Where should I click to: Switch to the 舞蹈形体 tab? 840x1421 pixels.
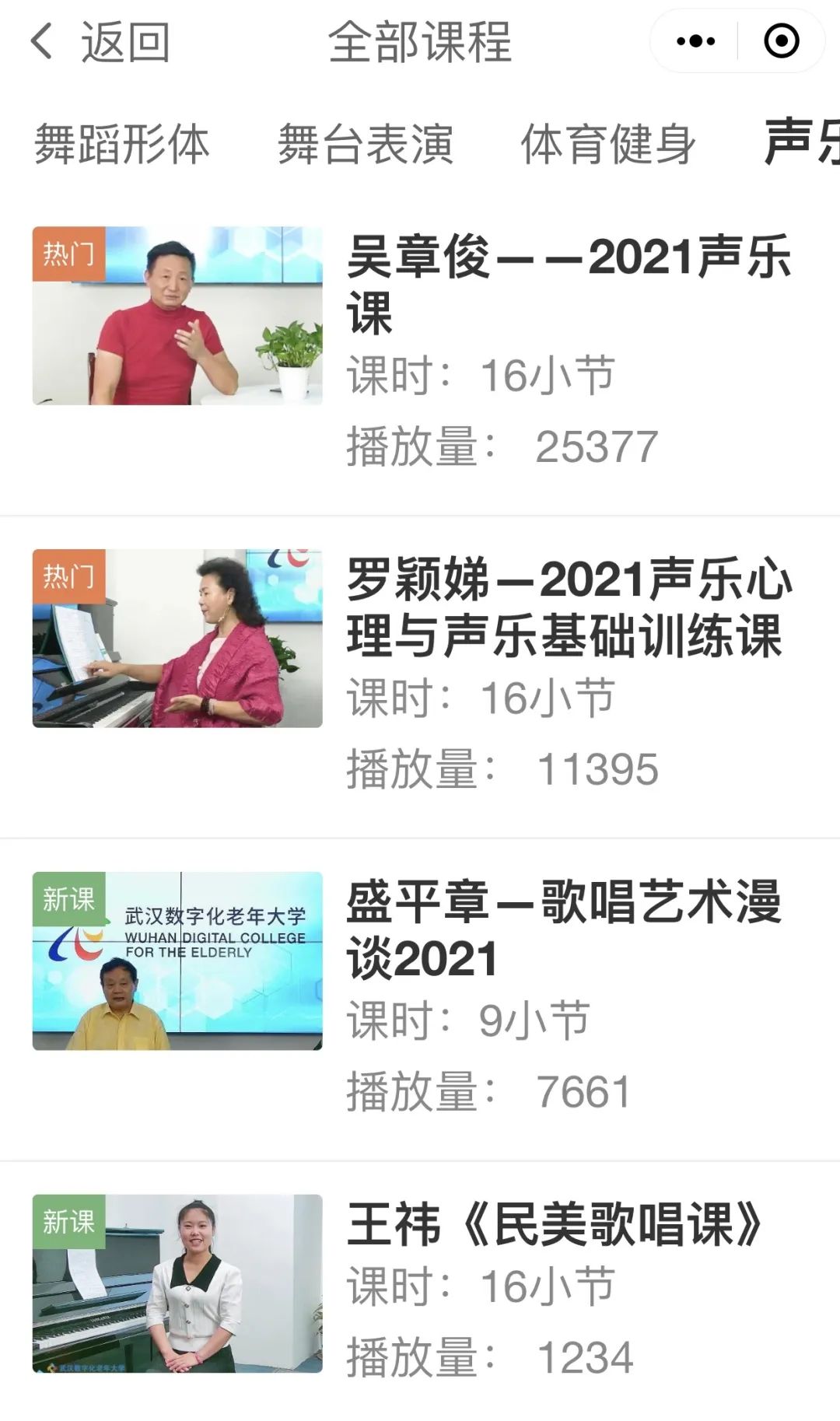tap(122, 145)
